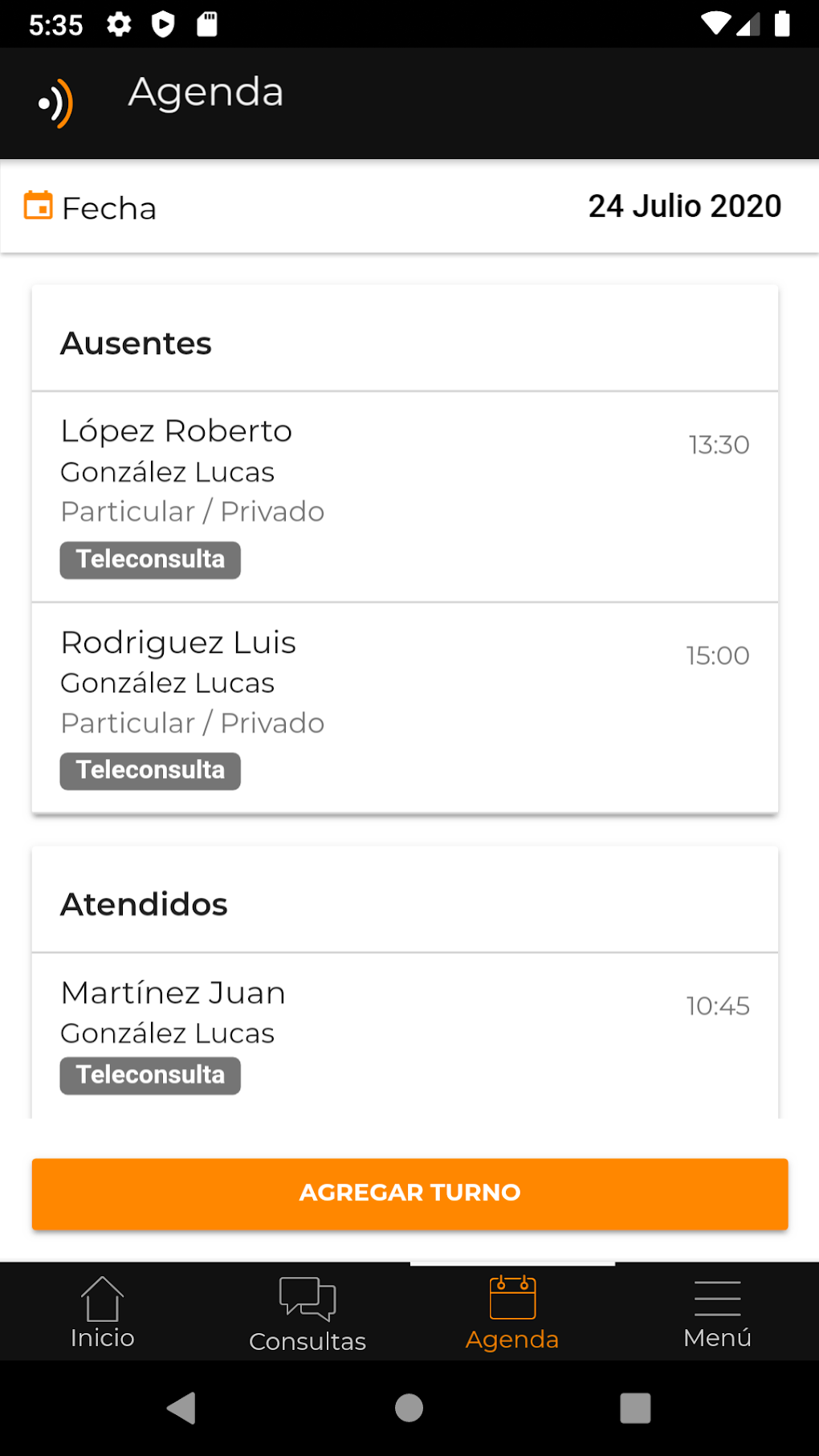
Task: Open the Fecha date picker
Action: (409, 207)
